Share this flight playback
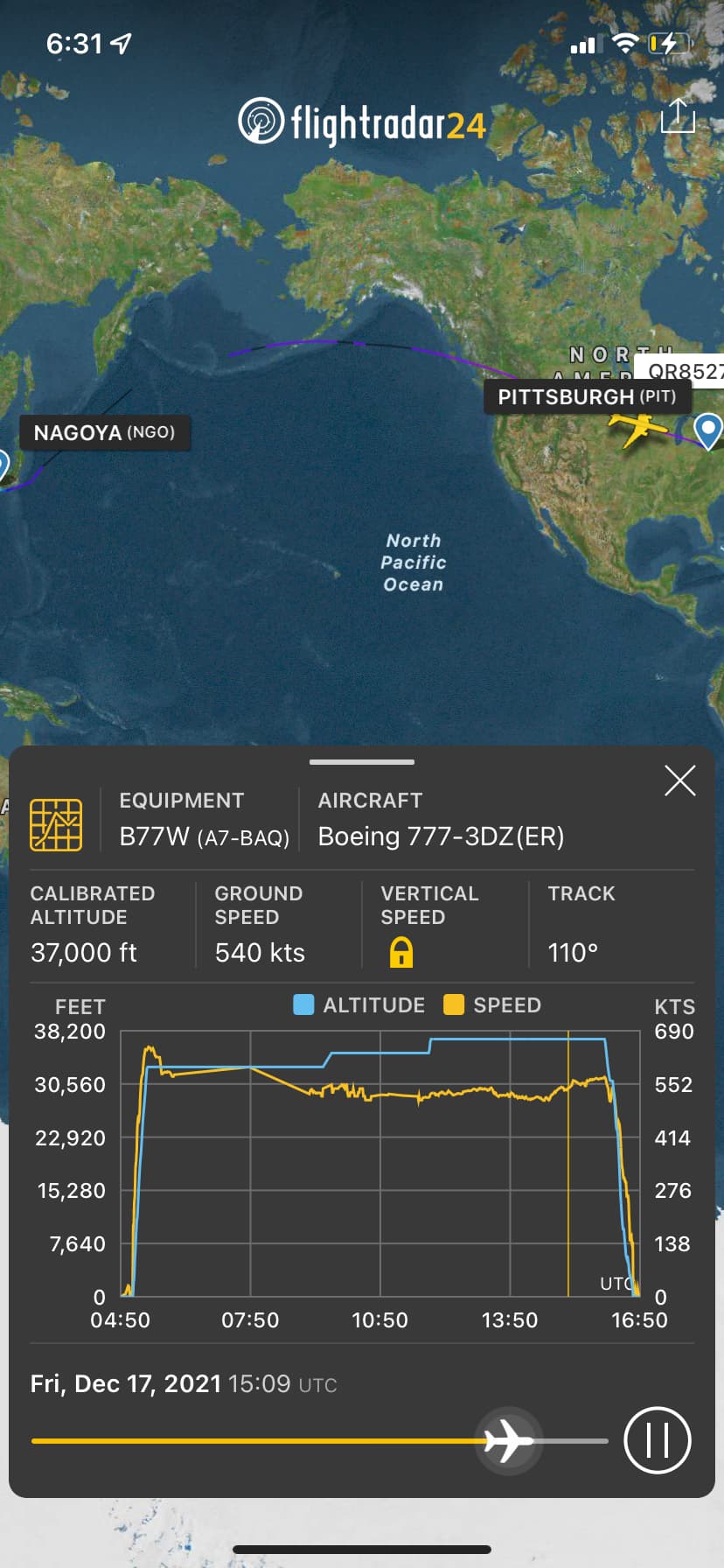The height and width of the screenshot is (1568, 724). click(677, 115)
